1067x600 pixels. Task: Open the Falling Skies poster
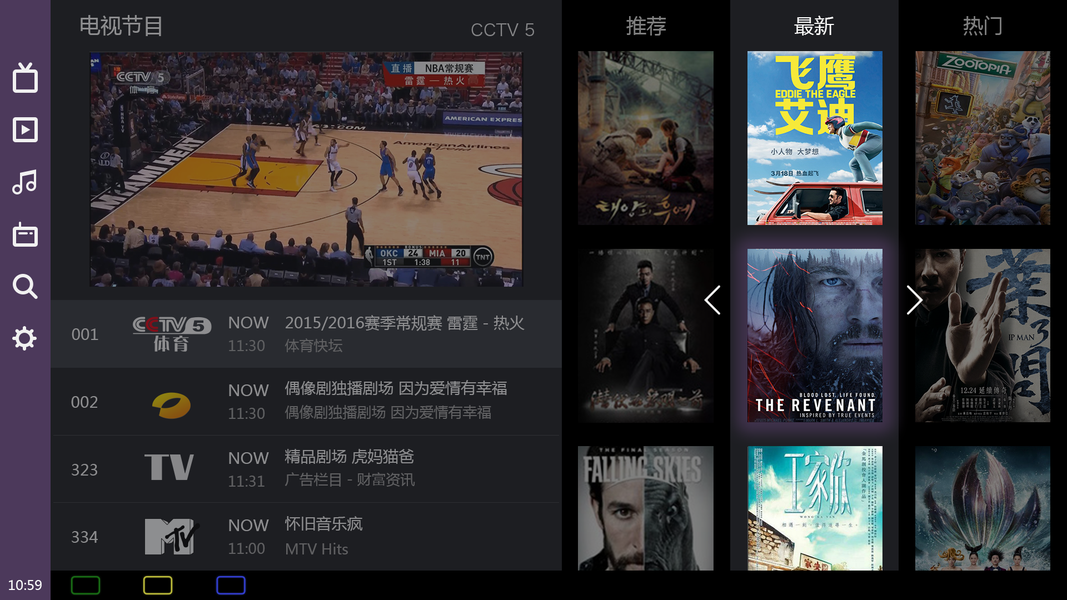(645, 508)
